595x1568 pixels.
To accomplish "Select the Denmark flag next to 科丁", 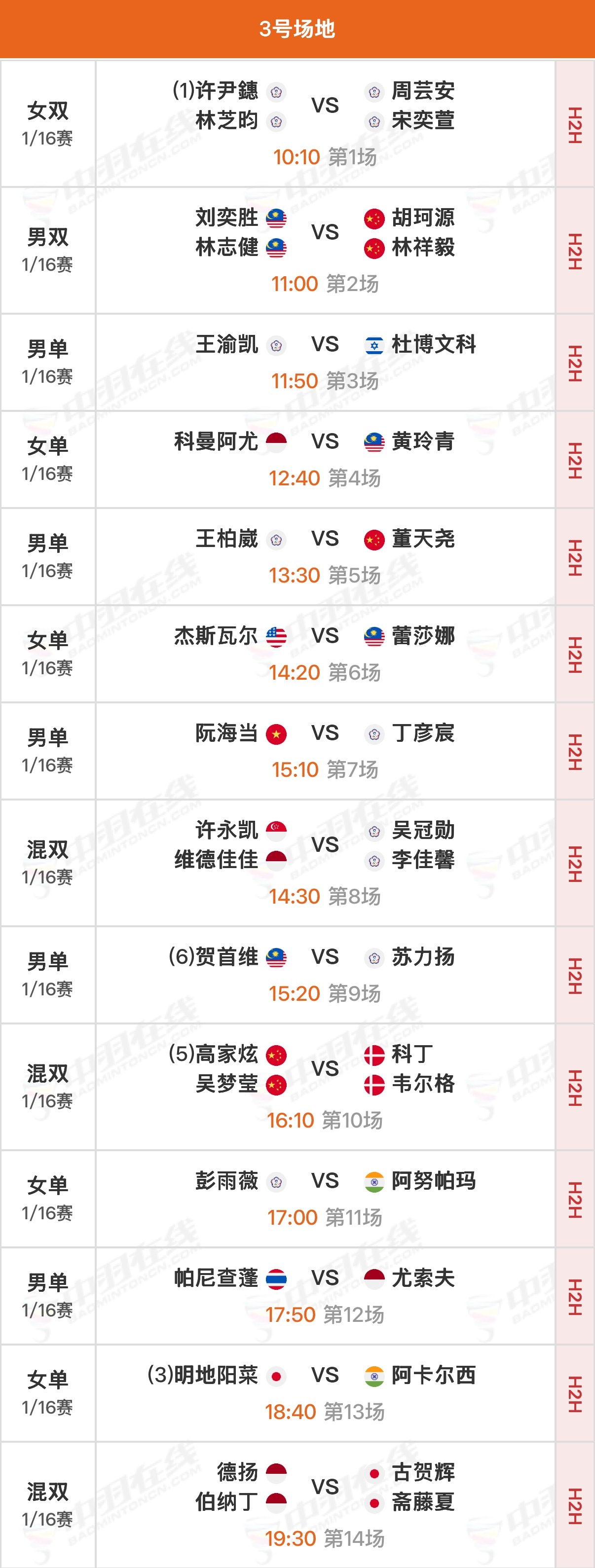I will [x=375, y=1056].
